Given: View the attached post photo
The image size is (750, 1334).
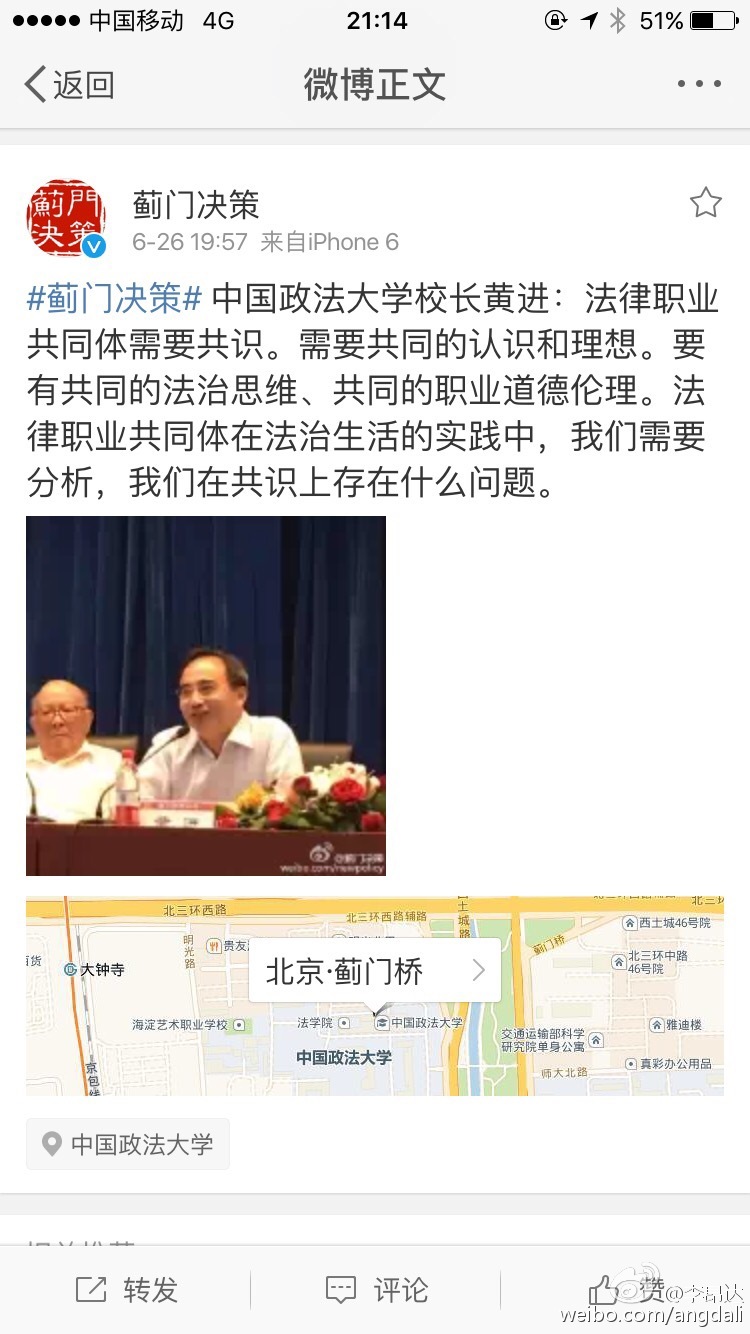Looking at the screenshot, I should pyautogui.click(x=206, y=696).
